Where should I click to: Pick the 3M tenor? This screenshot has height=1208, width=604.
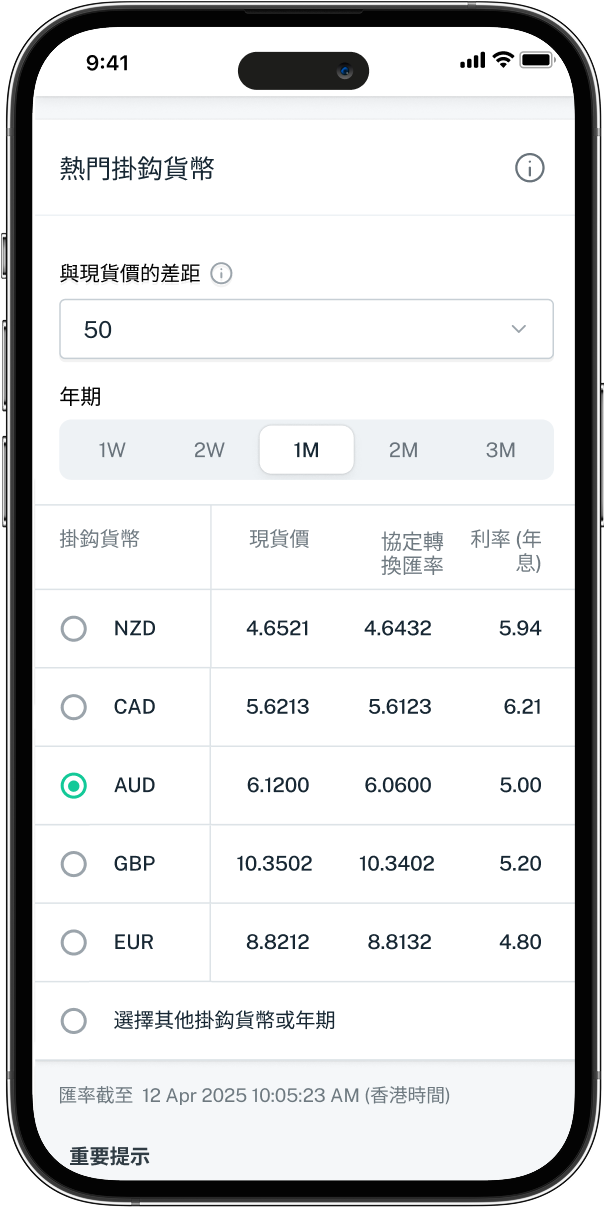click(x=500, y=450)
